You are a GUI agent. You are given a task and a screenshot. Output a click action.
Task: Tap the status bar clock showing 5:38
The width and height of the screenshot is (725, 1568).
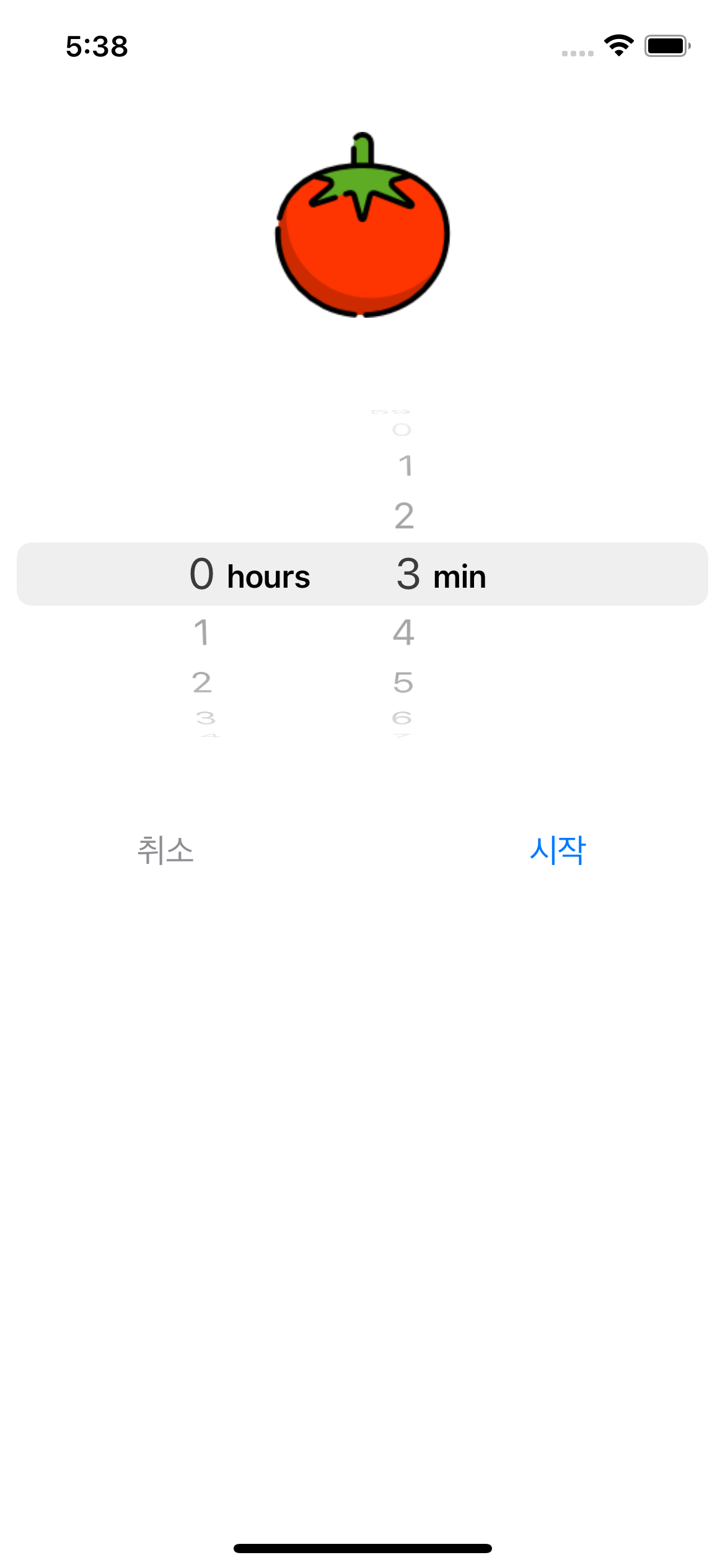[x=96, y=45]
